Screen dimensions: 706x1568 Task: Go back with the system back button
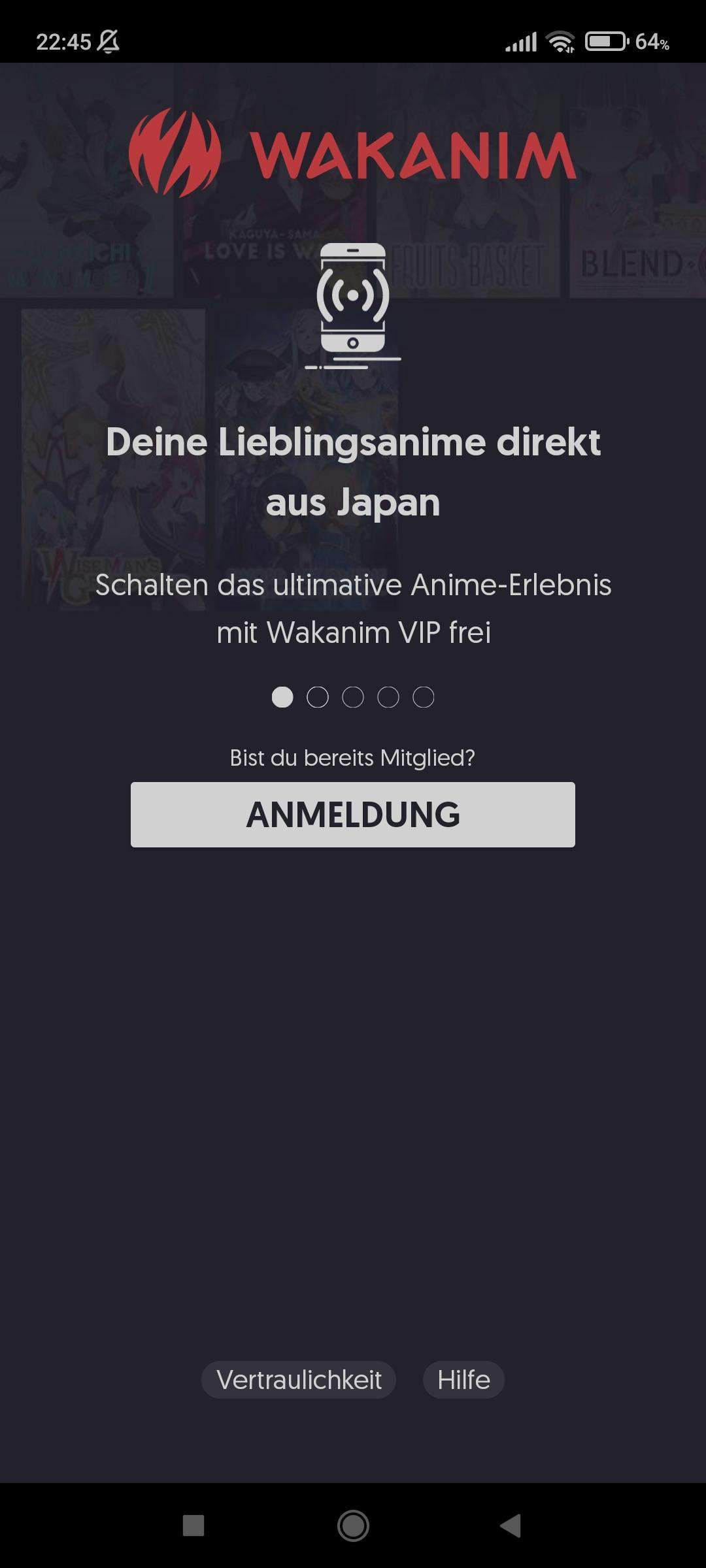pos(511,1526)
